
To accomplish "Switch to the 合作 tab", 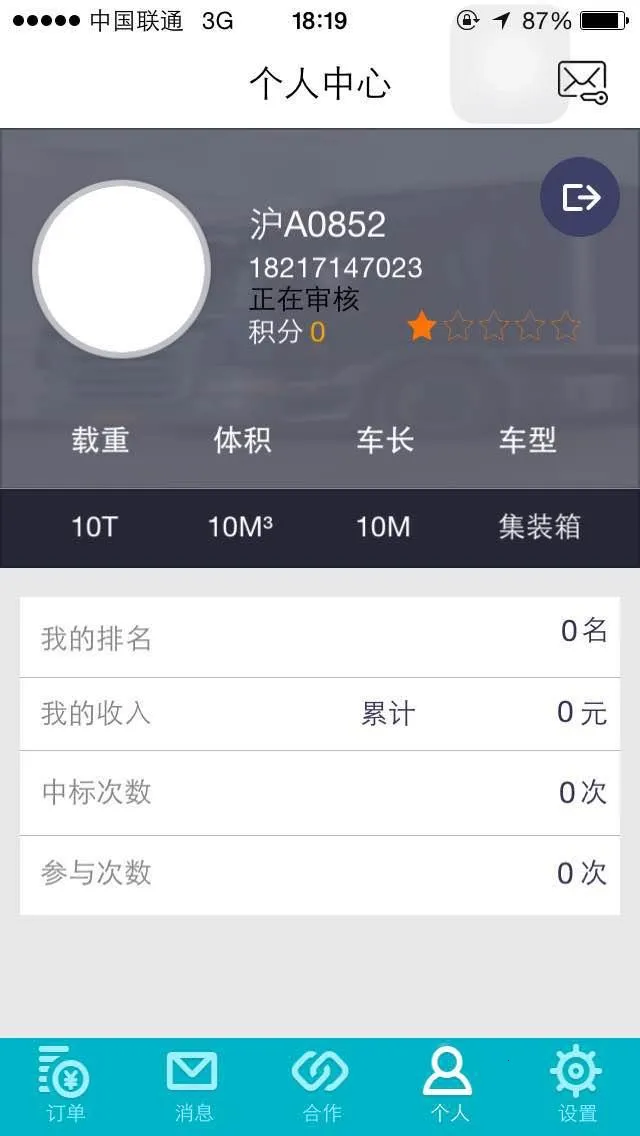I will pyautogui.click(x=321, y=1085).
